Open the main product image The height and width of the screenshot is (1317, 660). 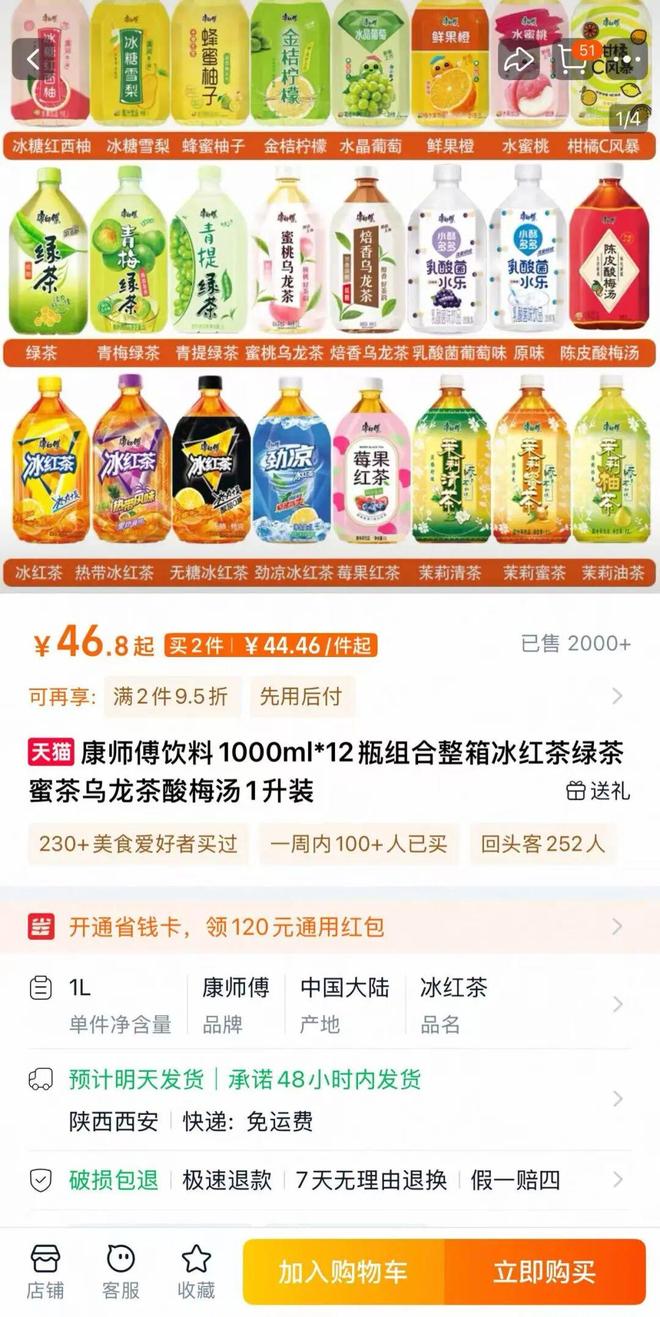point(330,300)
